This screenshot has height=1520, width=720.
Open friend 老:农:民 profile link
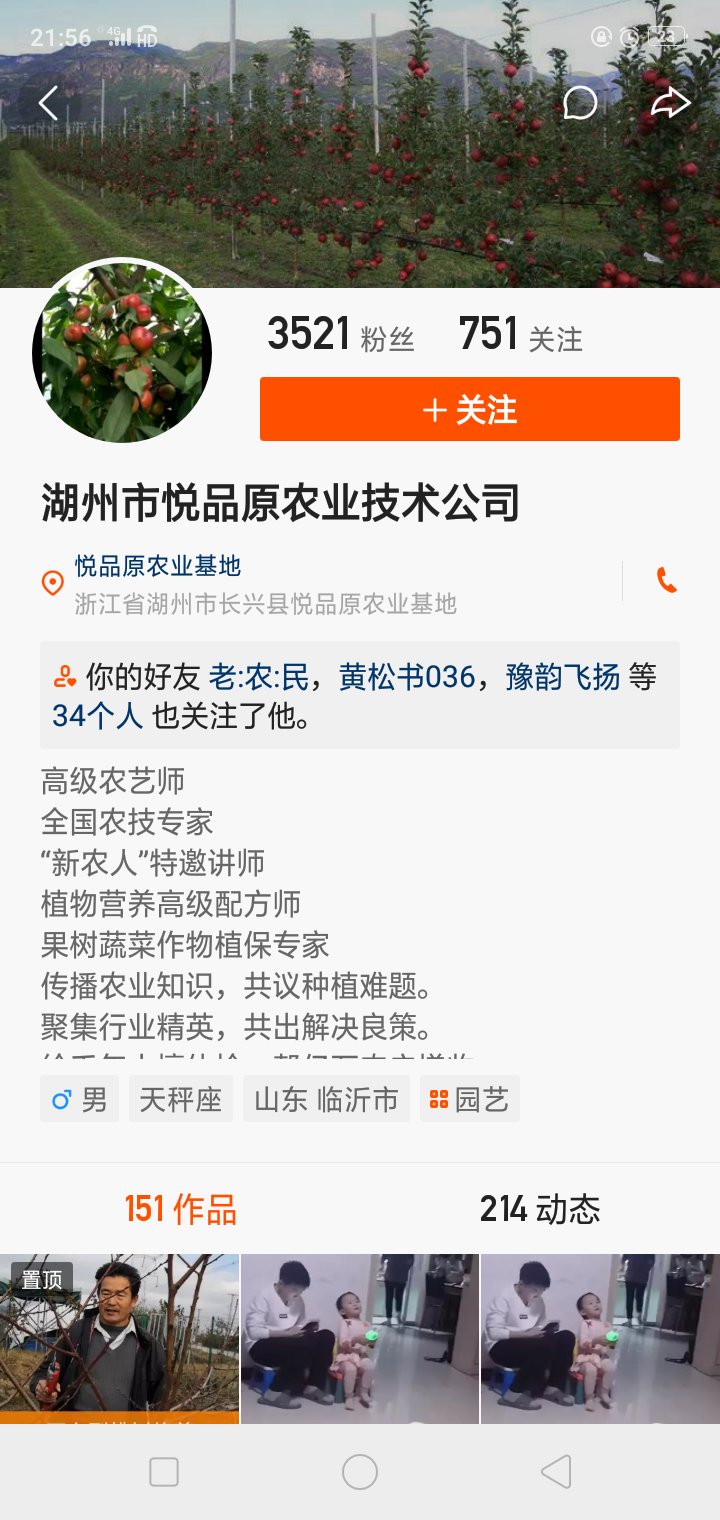click(x=259, y=677)
